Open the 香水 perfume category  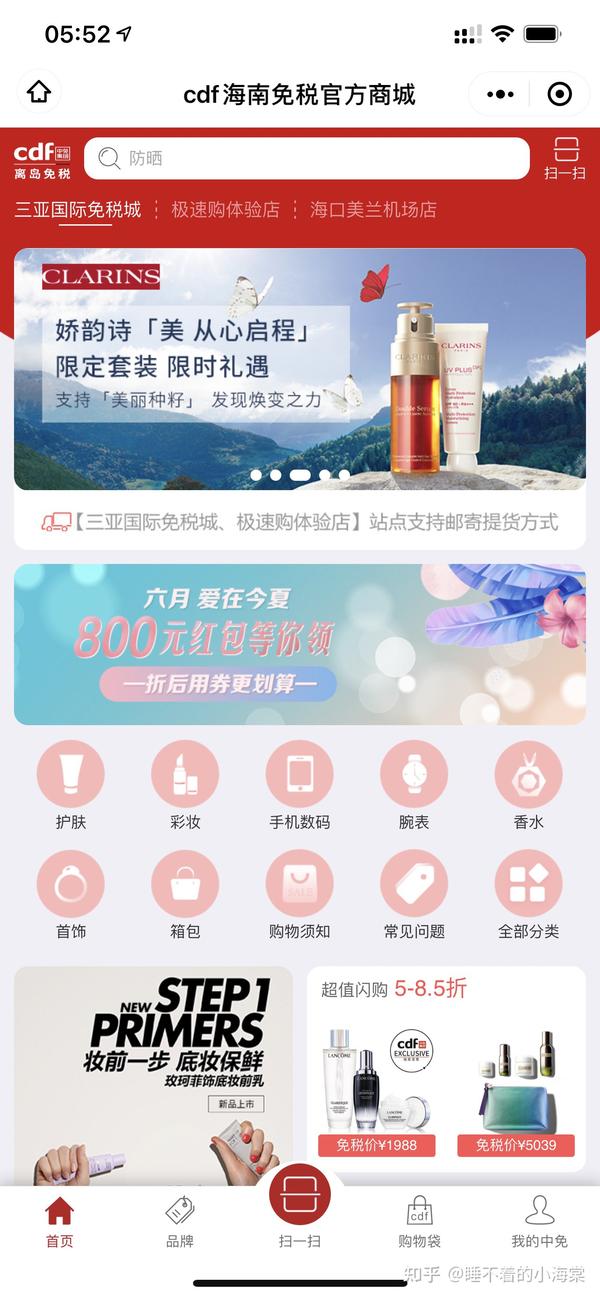click(529, 787)
